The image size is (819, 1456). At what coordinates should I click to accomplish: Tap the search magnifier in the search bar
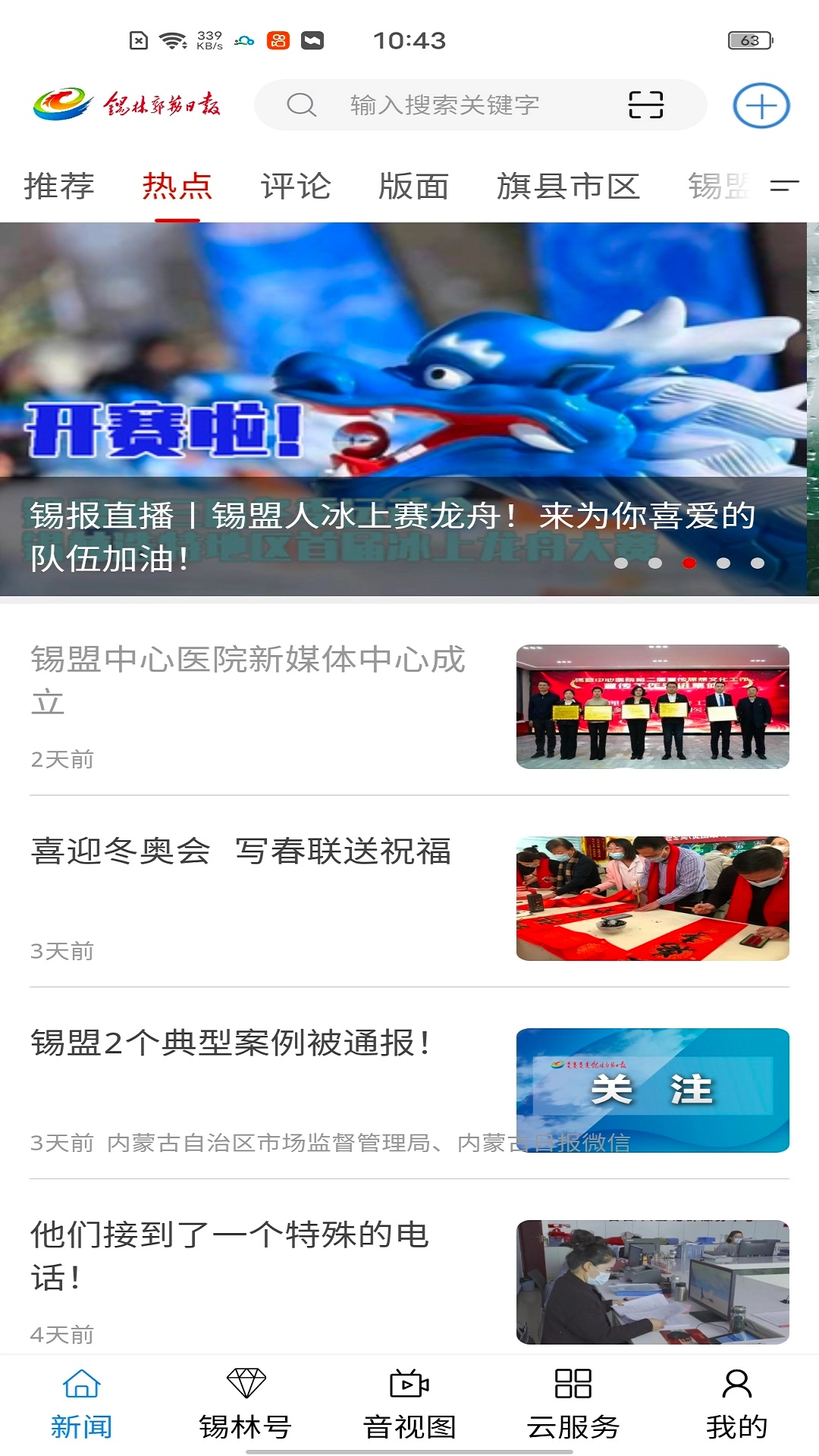pos(301,105)
